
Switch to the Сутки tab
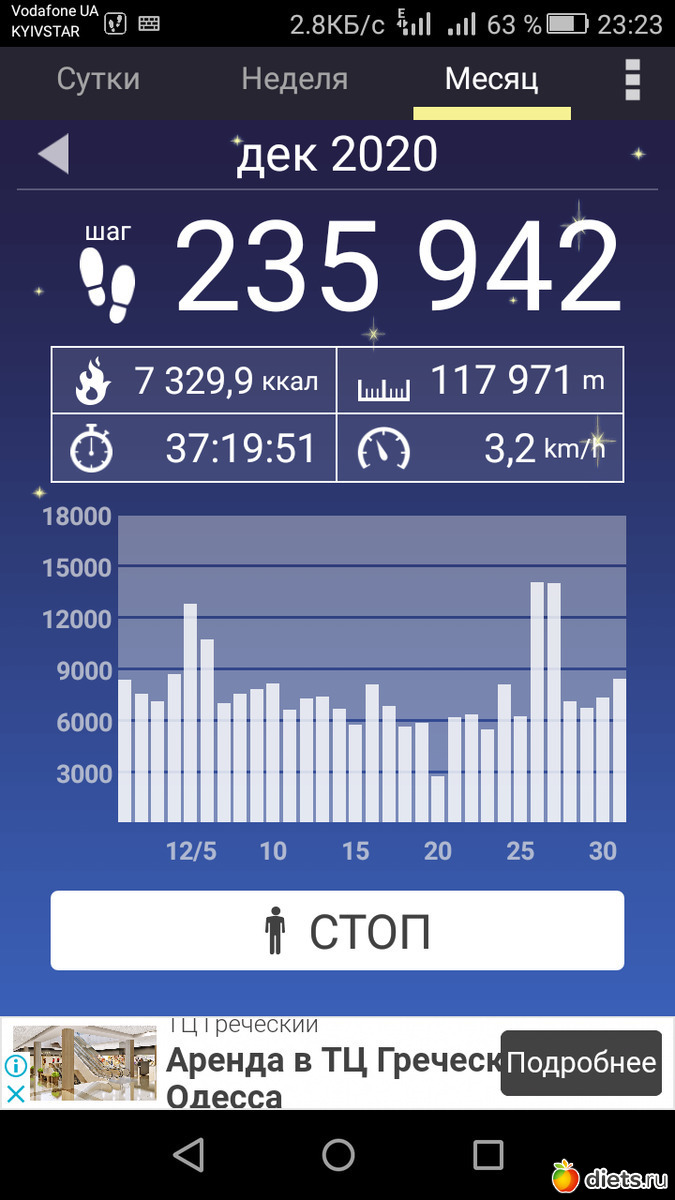coord(98,80)
